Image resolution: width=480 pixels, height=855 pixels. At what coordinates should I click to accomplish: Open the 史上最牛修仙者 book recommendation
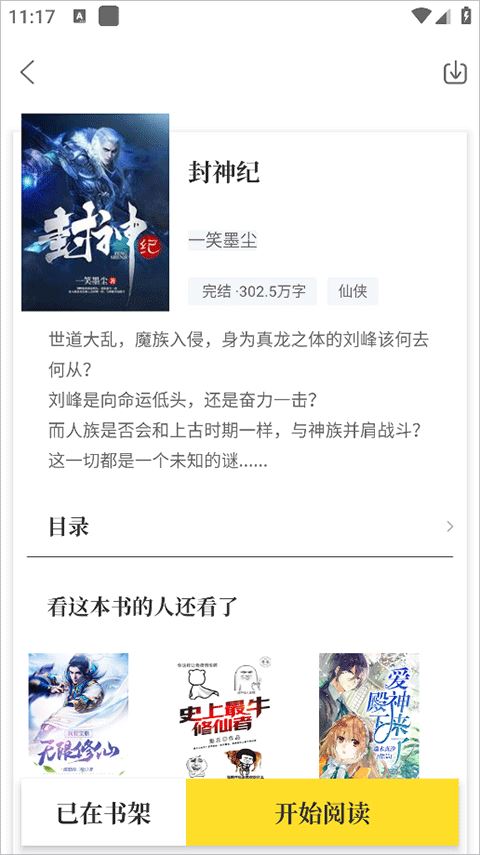pyautogui.click(x=224, y=716)
